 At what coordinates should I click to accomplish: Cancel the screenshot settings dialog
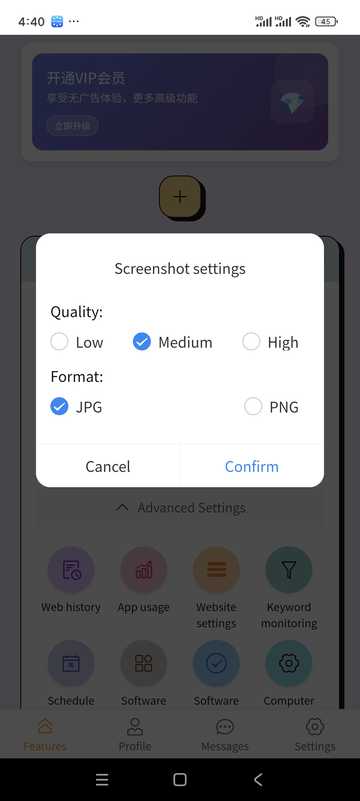[108, 466]
